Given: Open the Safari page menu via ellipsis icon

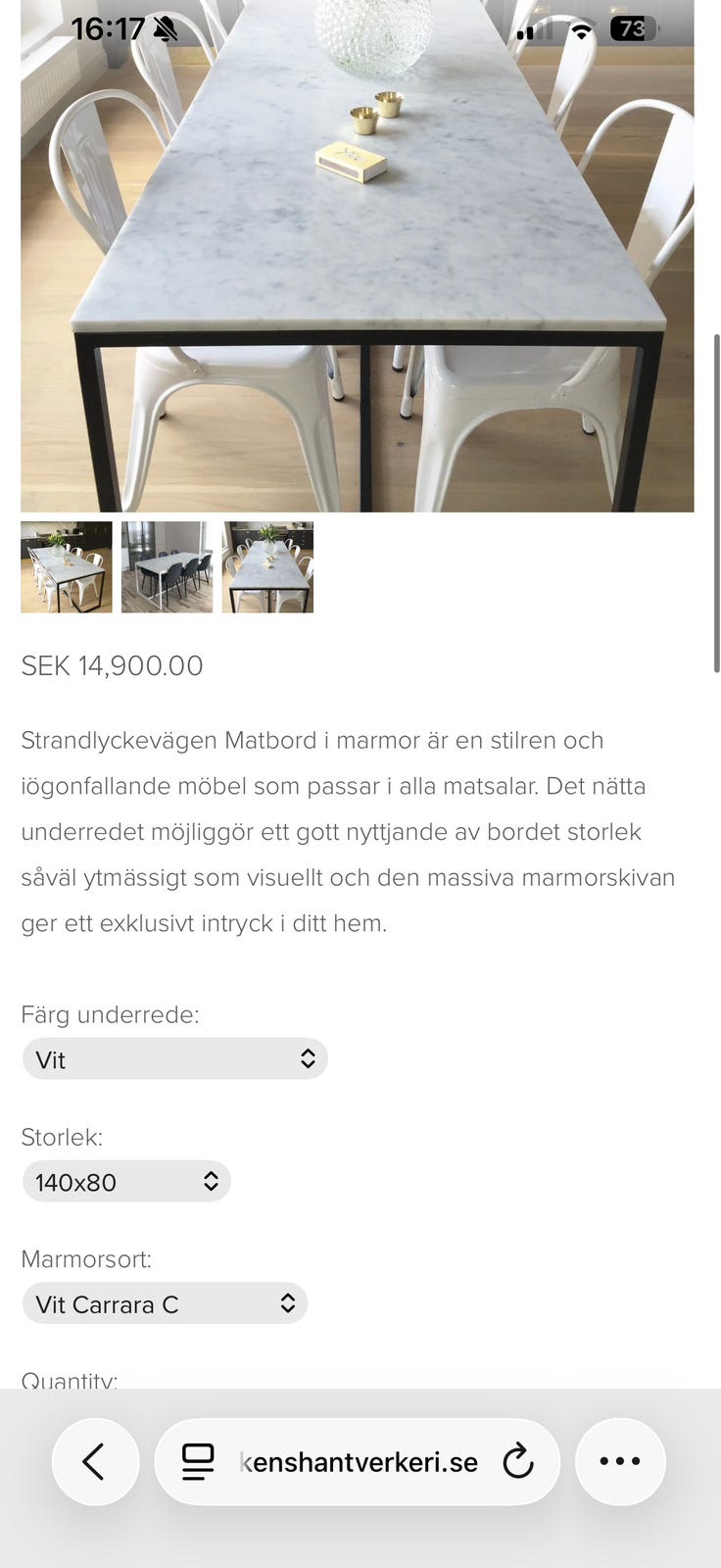Looking at the screenshot, I should tap(620, 1461).
